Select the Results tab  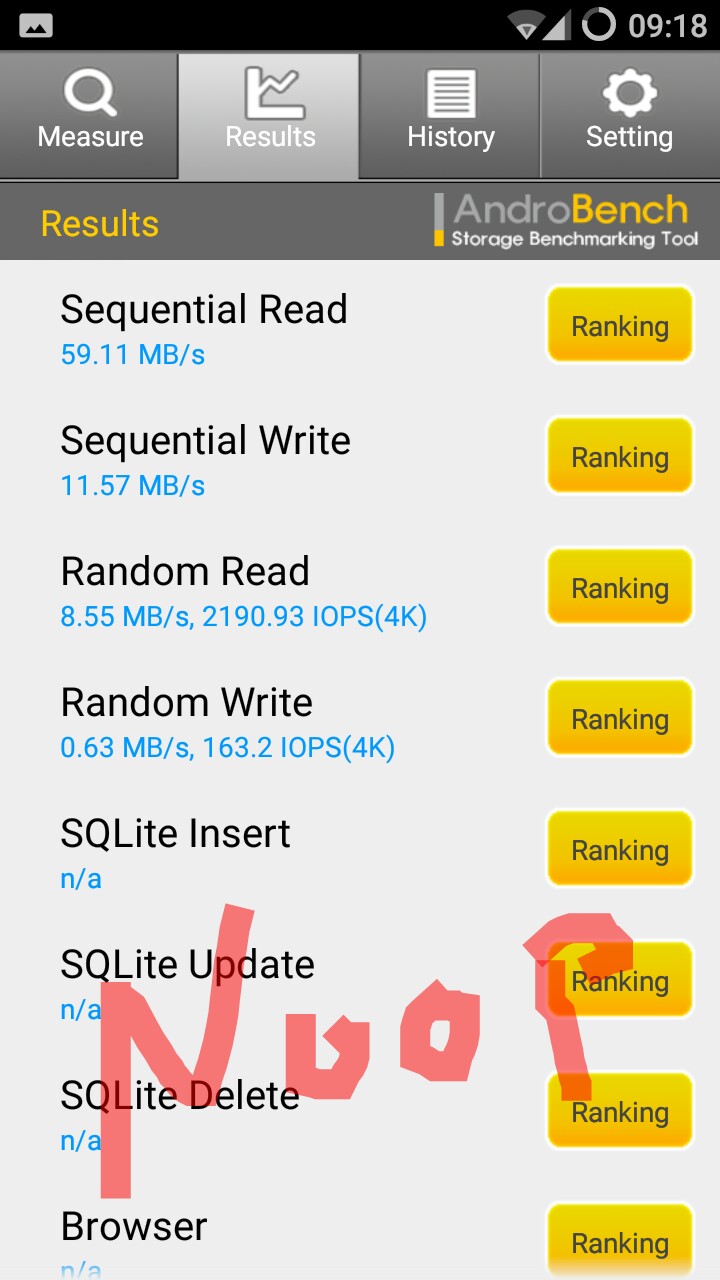pyautogui.click(x=269, y=115)
